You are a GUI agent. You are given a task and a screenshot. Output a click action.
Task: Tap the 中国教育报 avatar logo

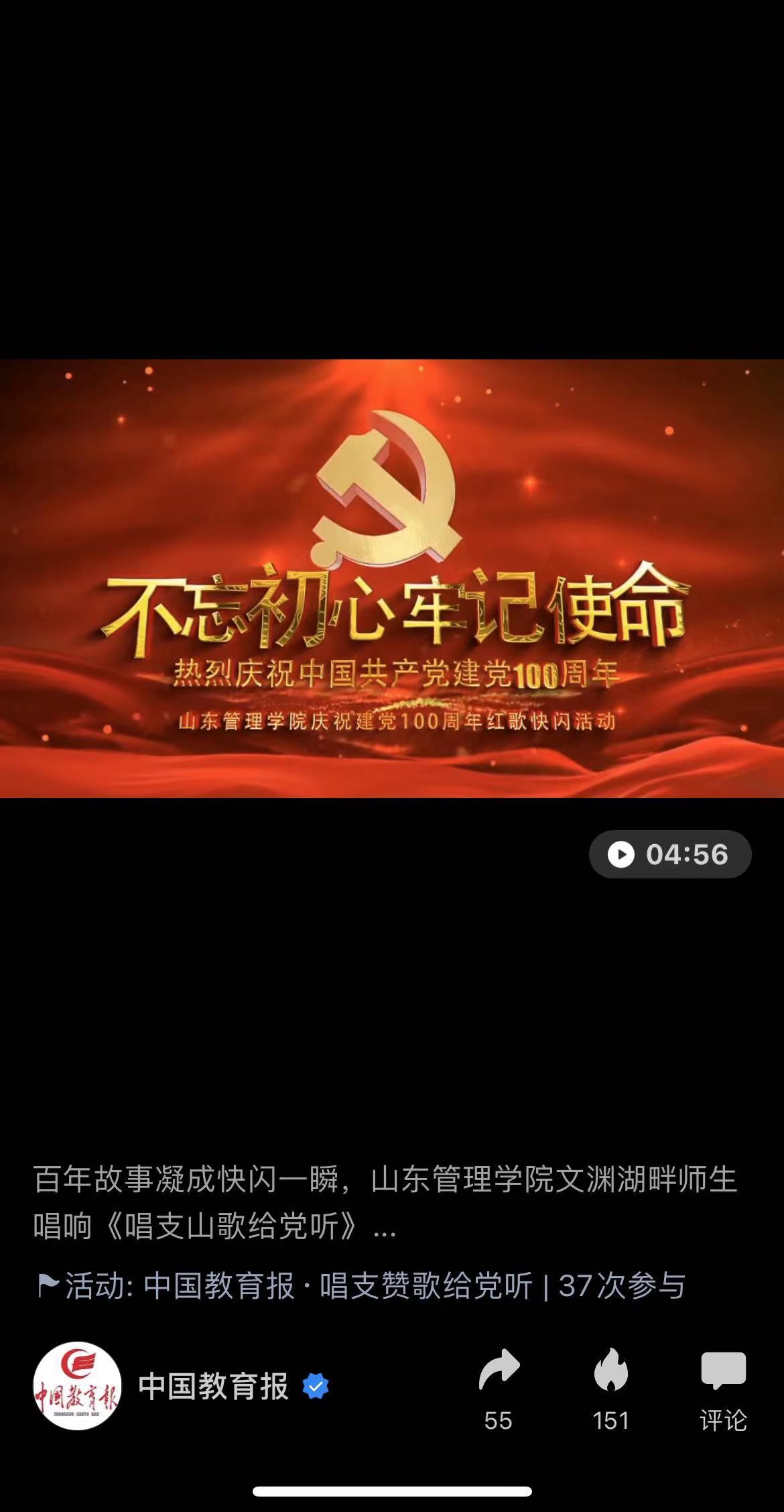pyautogui.click(x=78, y=1386)
